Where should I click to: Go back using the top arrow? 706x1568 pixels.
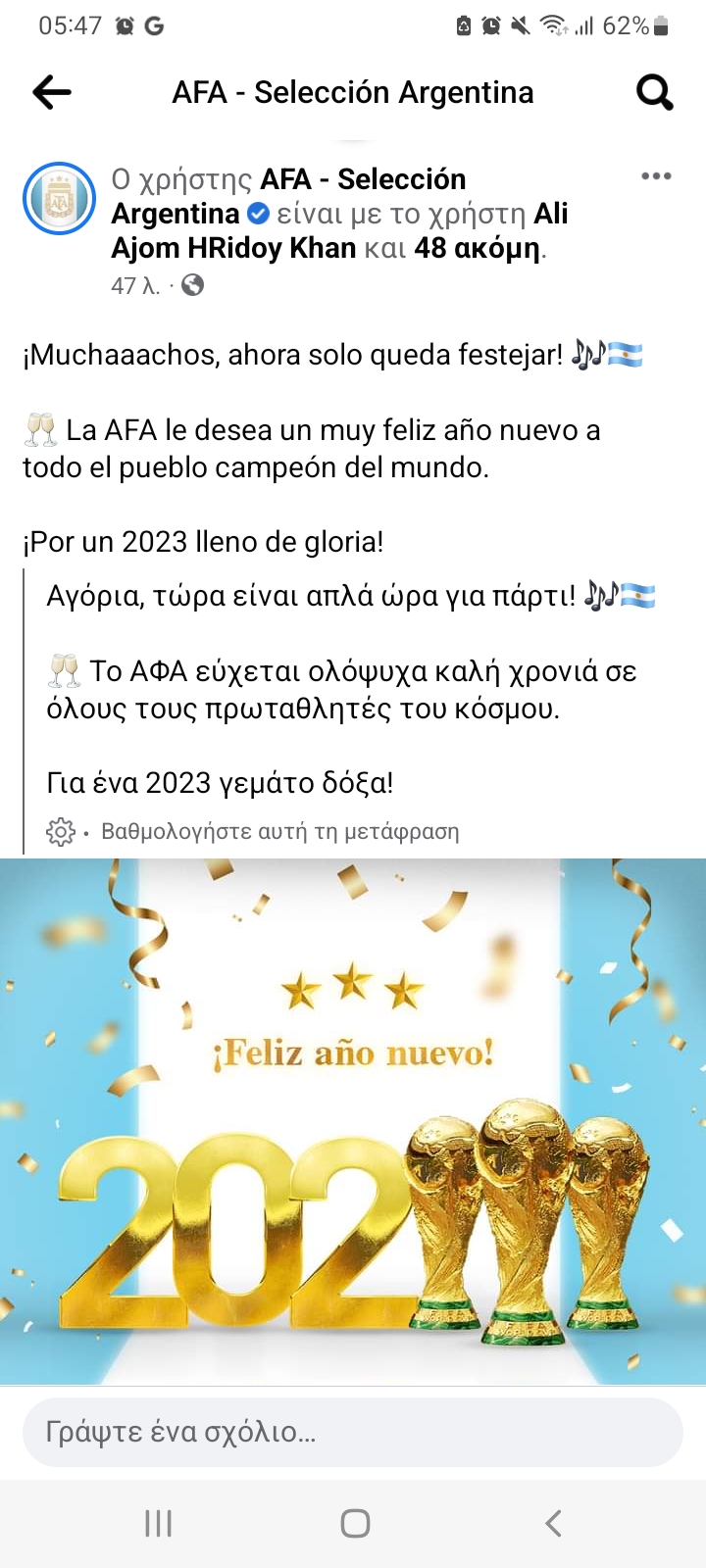point(52,92)
